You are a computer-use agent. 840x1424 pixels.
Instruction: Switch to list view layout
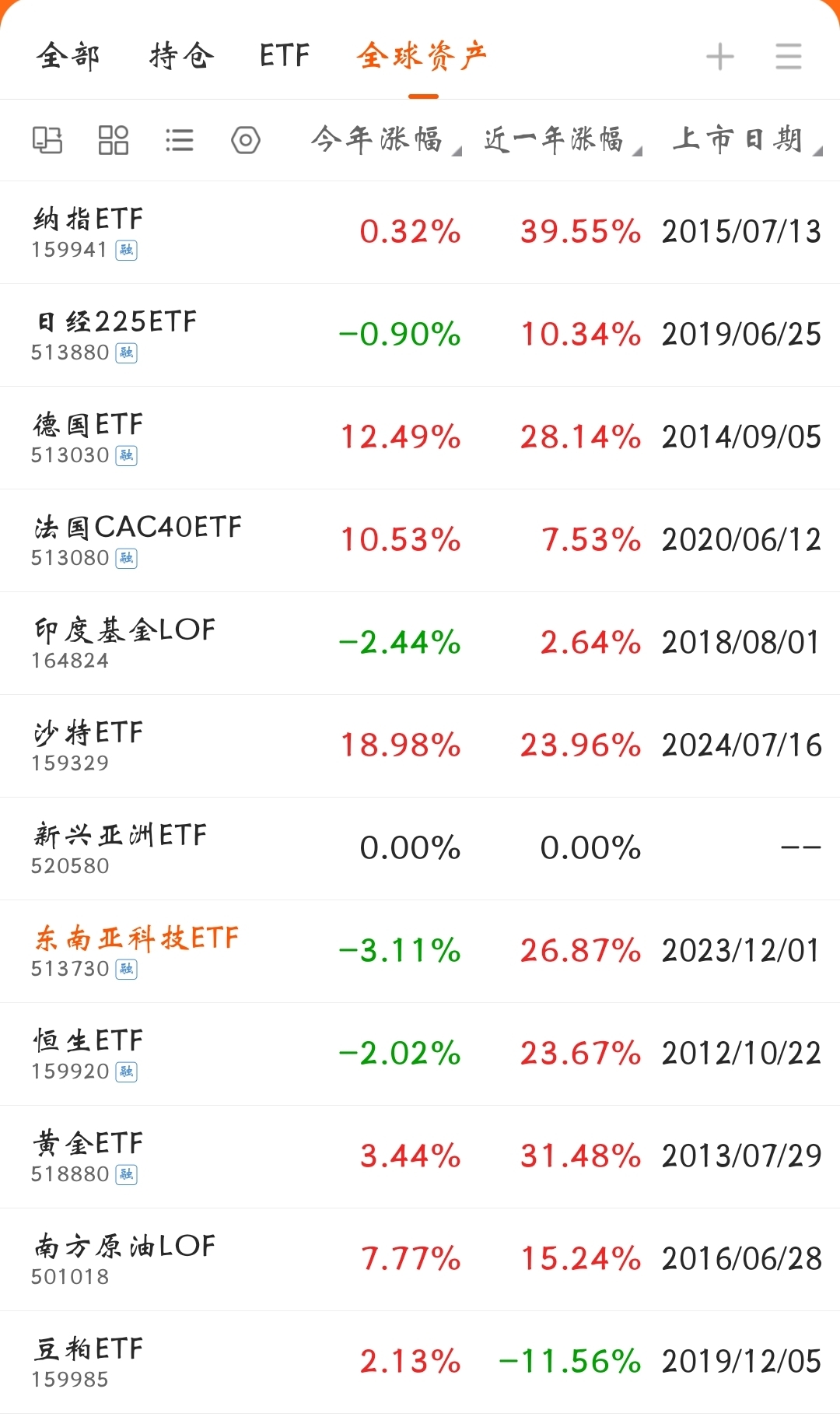click(180, 140)
